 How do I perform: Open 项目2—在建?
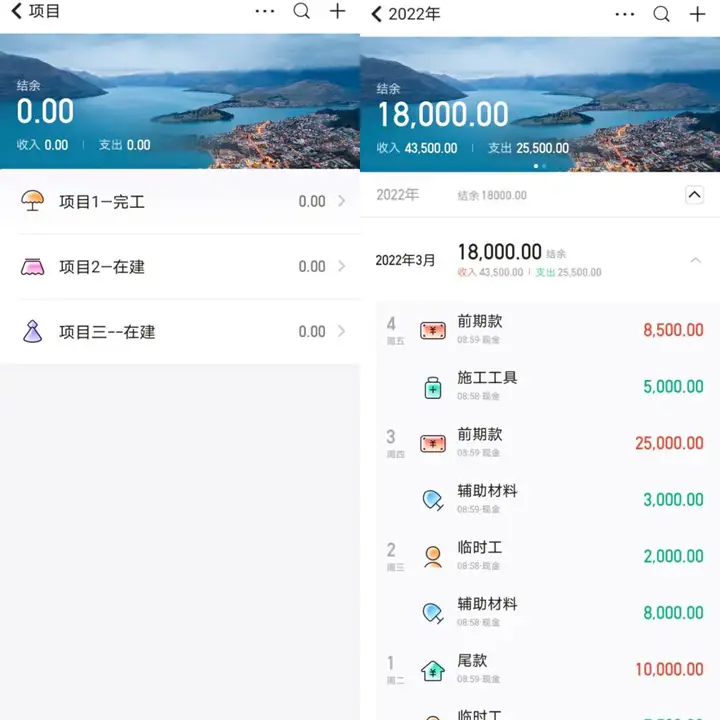coord(180,266)
